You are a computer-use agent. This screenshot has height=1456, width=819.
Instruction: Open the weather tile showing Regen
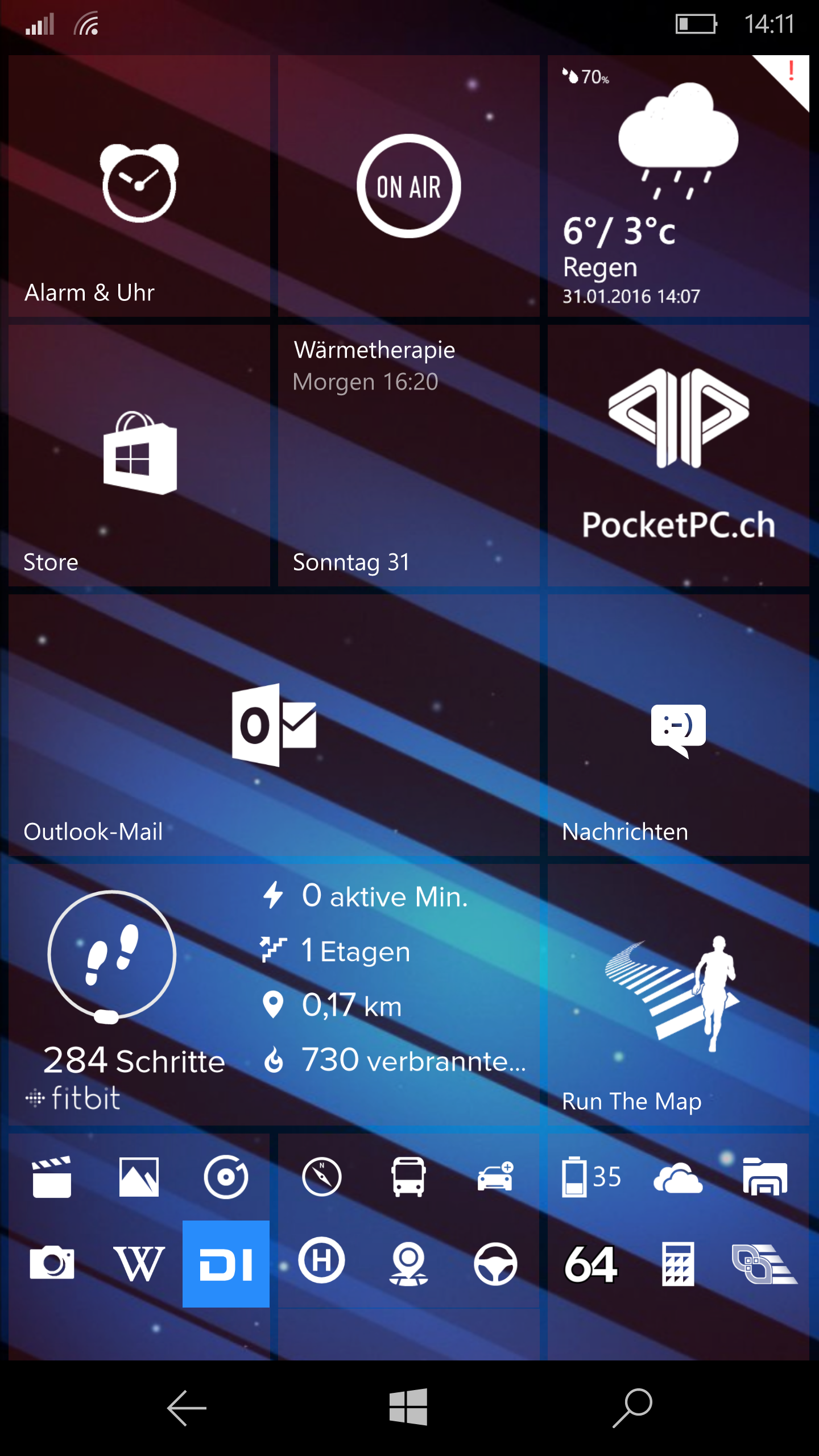pyautogui.click(x=679, y=186)
